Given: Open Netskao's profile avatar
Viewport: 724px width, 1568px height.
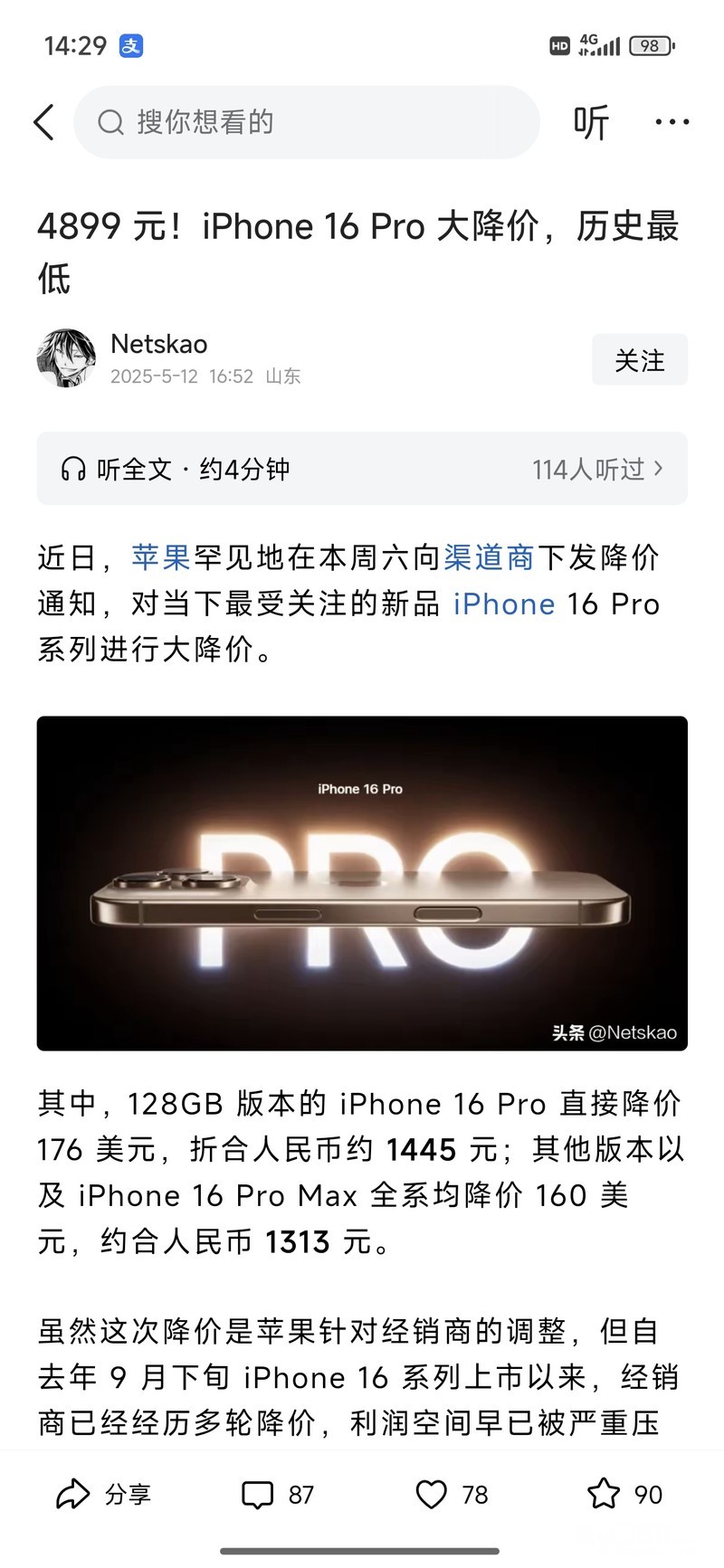Looking at the screenshot, I should tap(67, 359).
